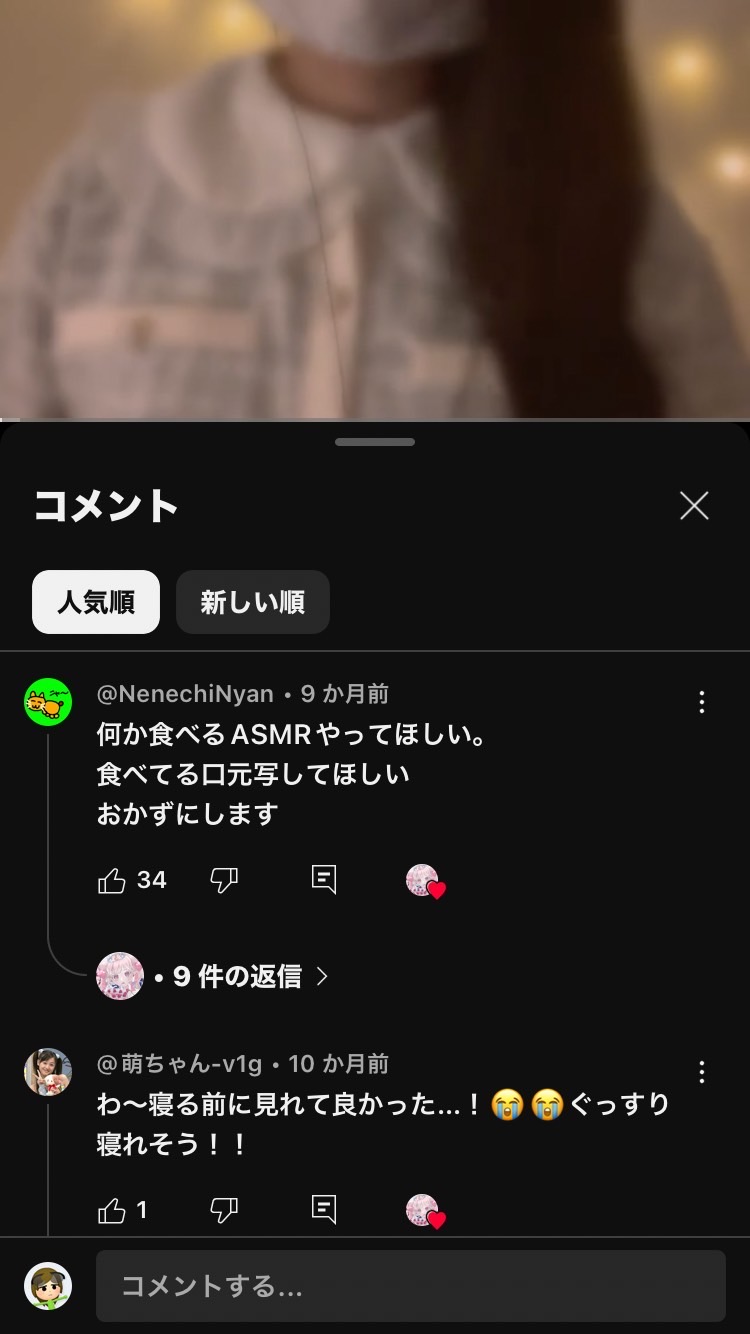
Task: Open @萌ちゃん-v1g's profile avatar
Action: click(48, 1072)
